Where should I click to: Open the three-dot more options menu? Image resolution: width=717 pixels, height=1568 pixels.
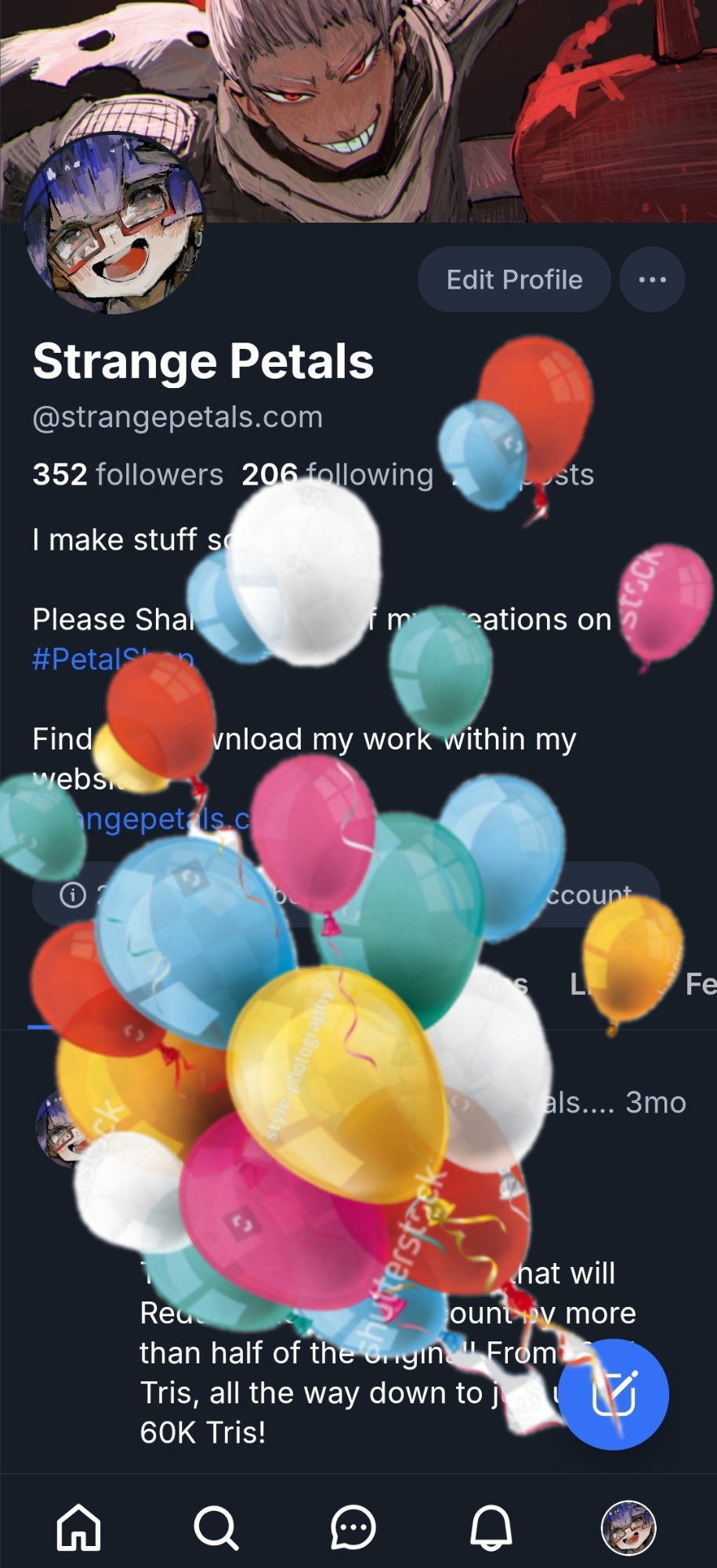click(x=652, y=280)
